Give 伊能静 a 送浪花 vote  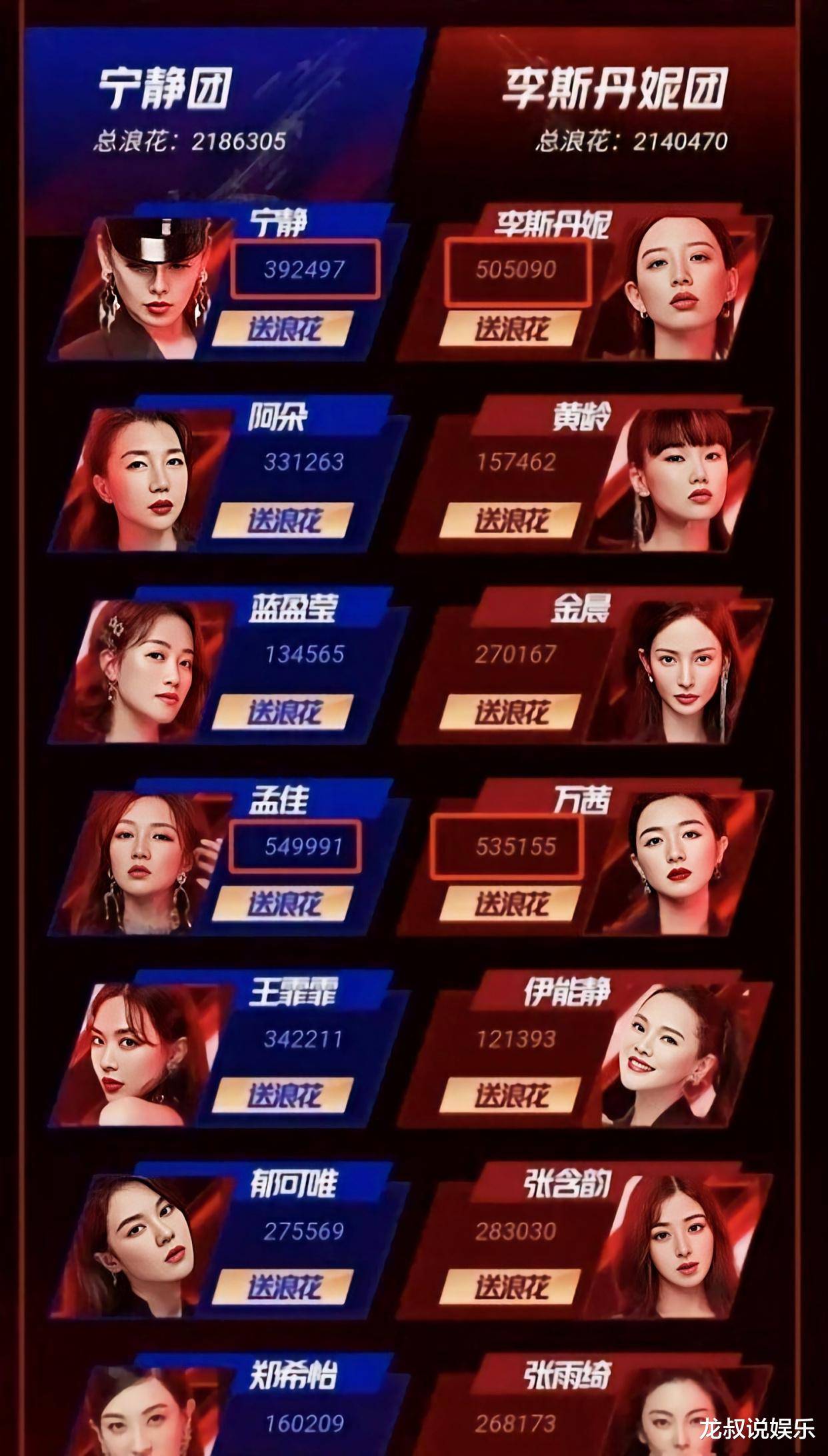click(511, 1095)
